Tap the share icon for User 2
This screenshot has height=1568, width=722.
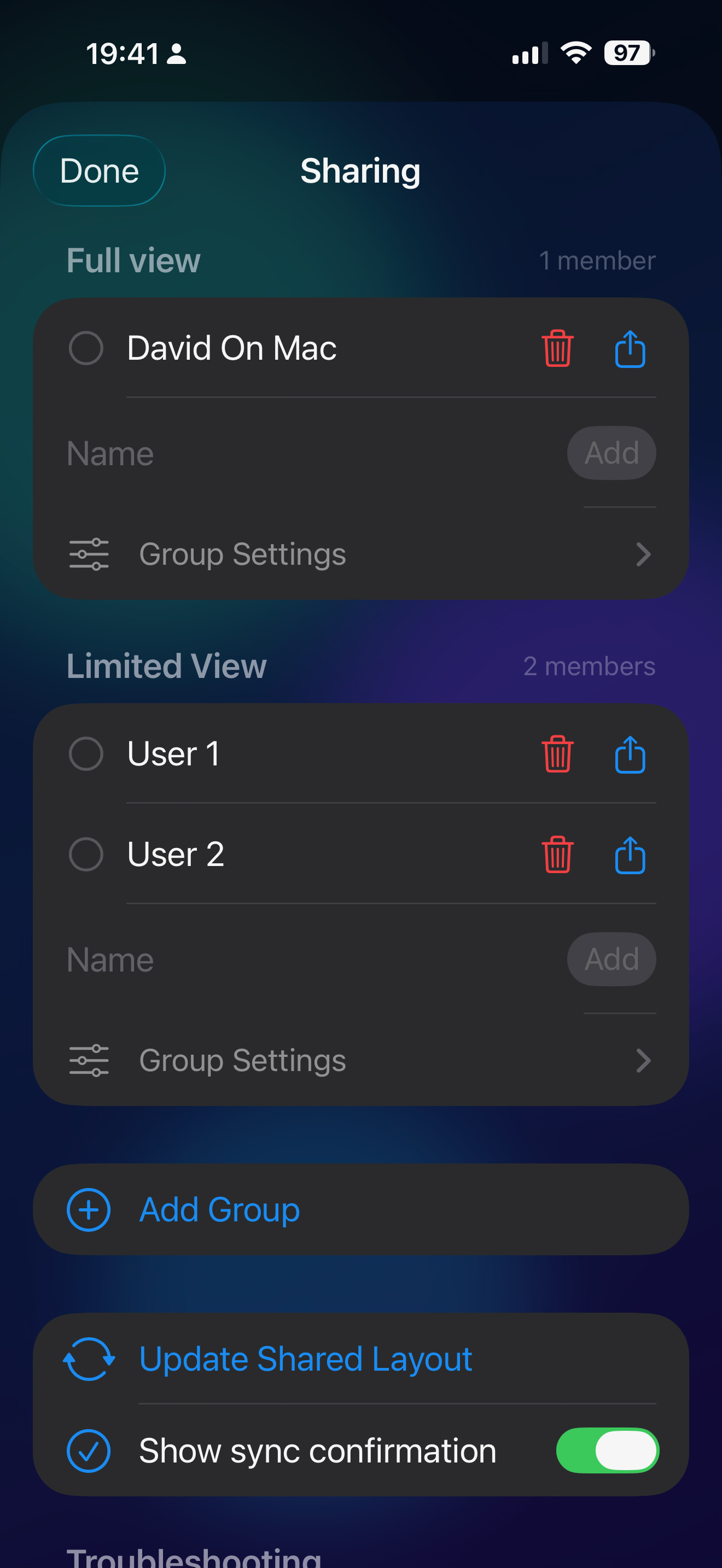click(x=630, y=854)
